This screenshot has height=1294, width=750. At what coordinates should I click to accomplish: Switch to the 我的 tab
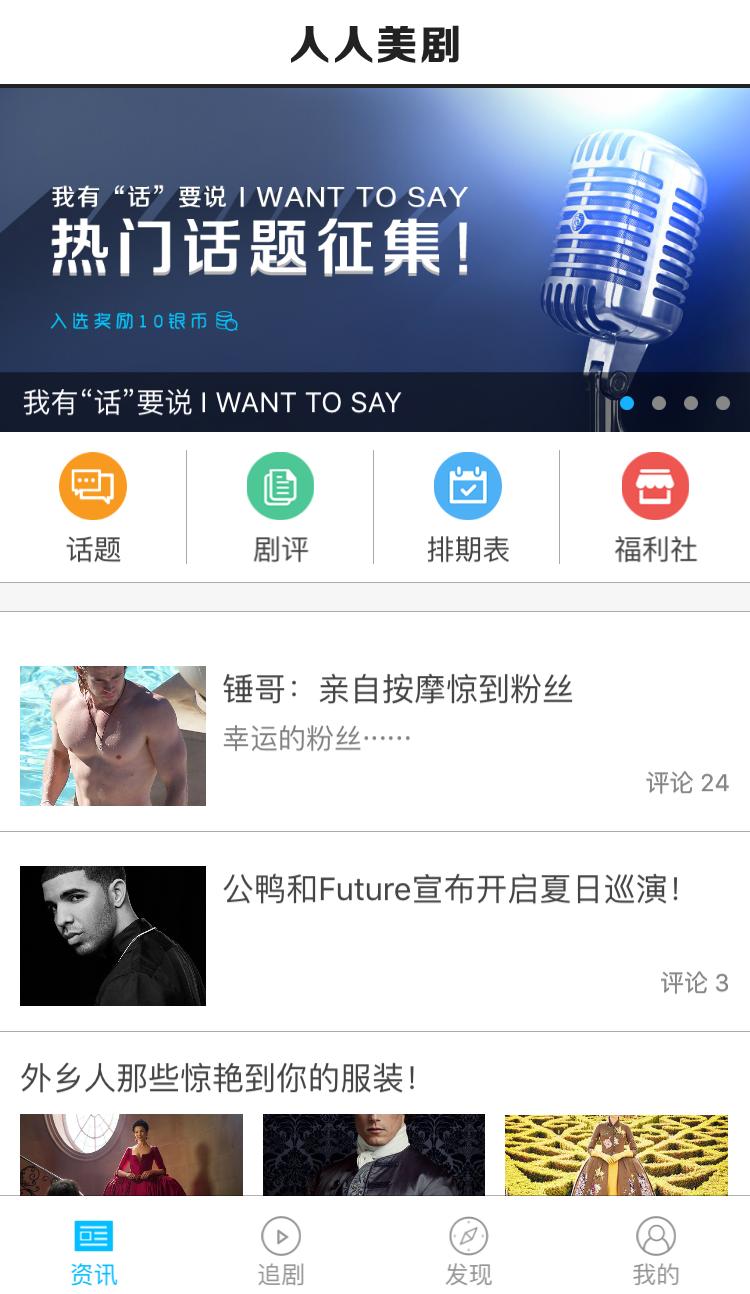point(656,1252)
